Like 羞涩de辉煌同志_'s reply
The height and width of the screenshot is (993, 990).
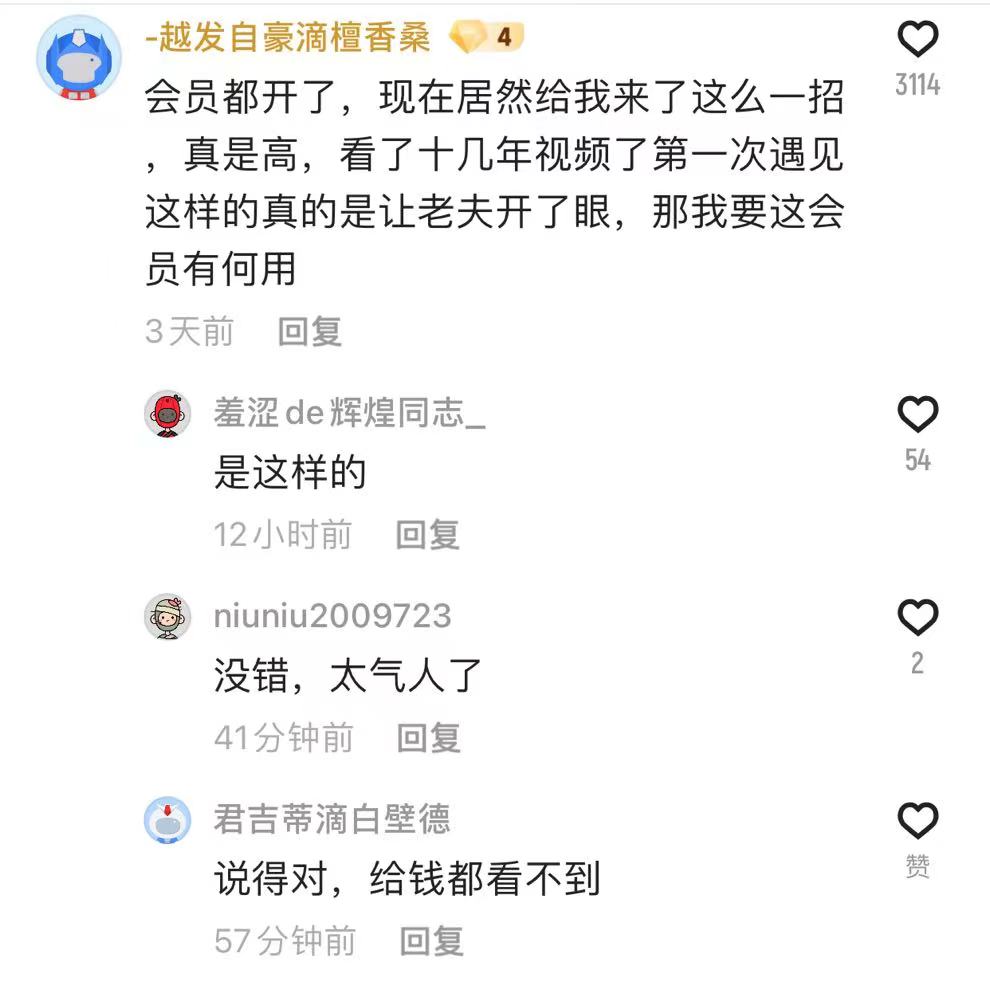tap(917, 414)
